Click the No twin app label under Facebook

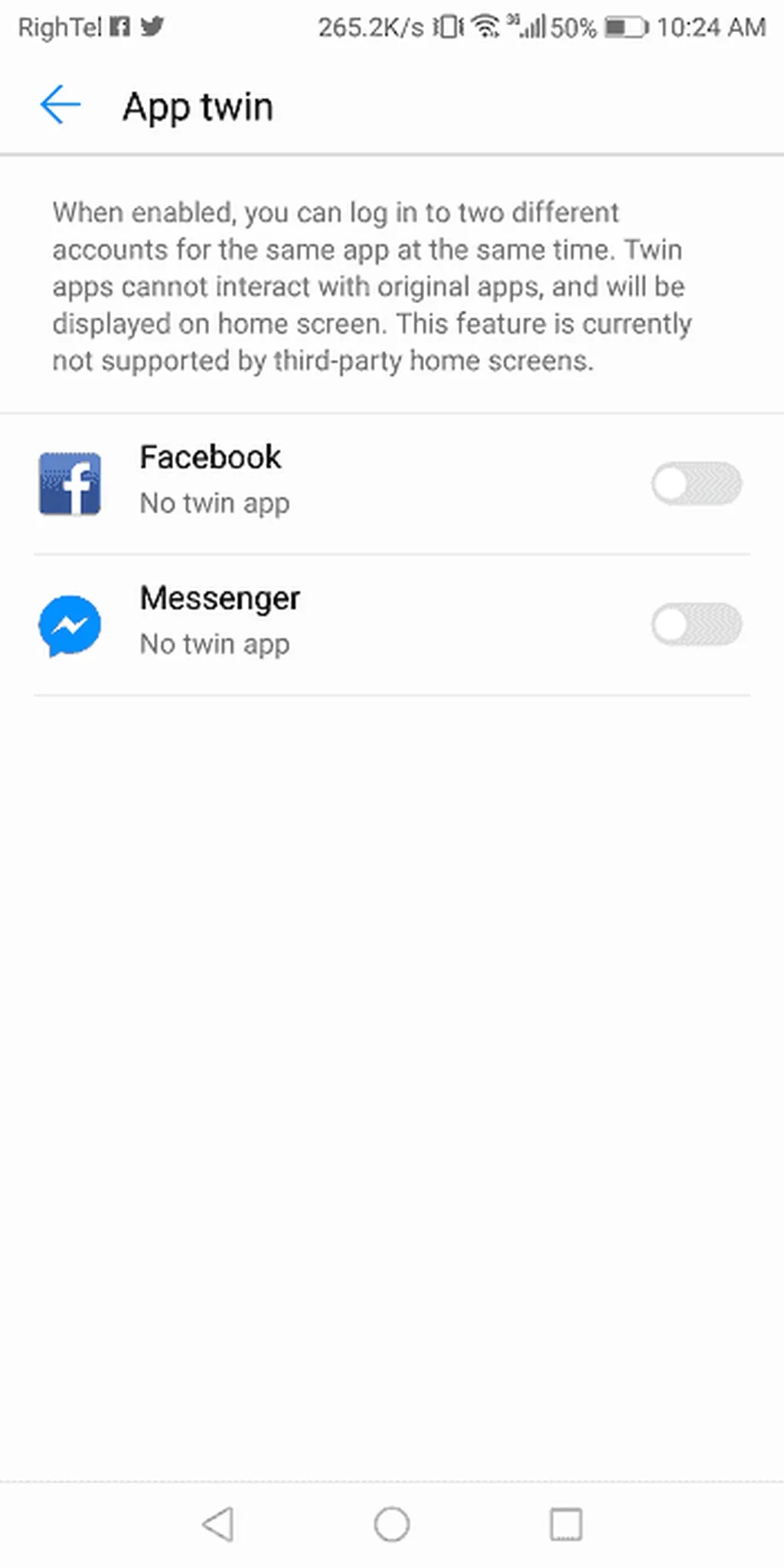pyautogui.click(x=214, y=503)
